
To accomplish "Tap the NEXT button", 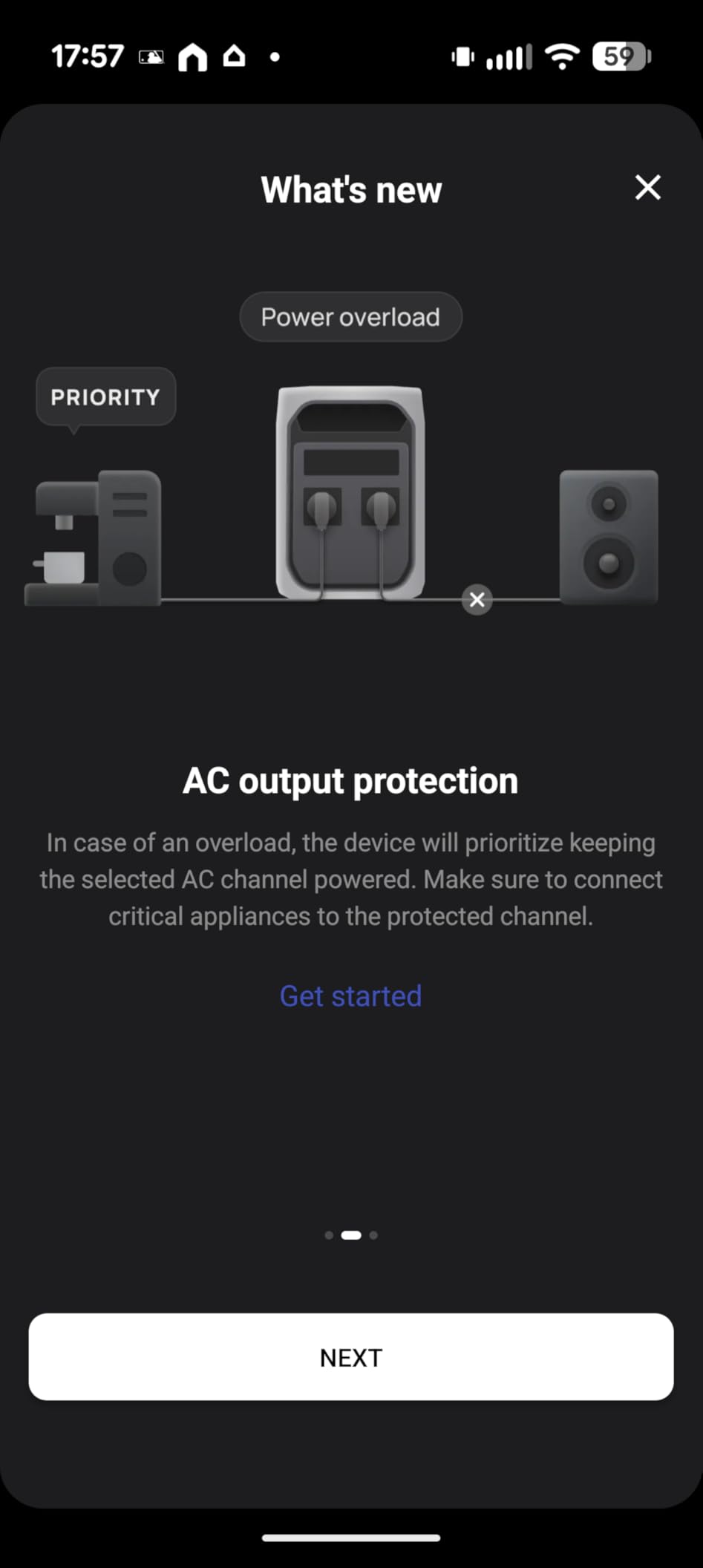I will pos(351,1357).
